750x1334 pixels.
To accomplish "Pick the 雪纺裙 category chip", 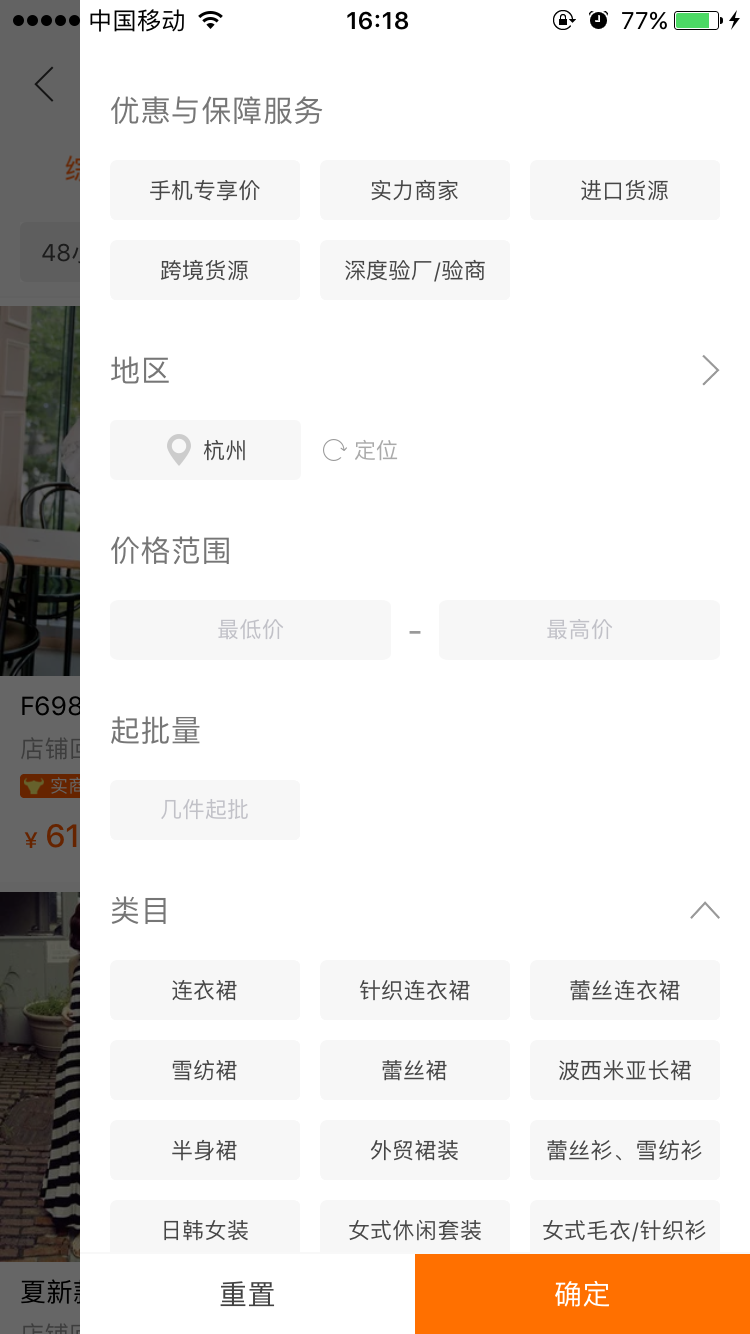I will tap(205, 1070).
